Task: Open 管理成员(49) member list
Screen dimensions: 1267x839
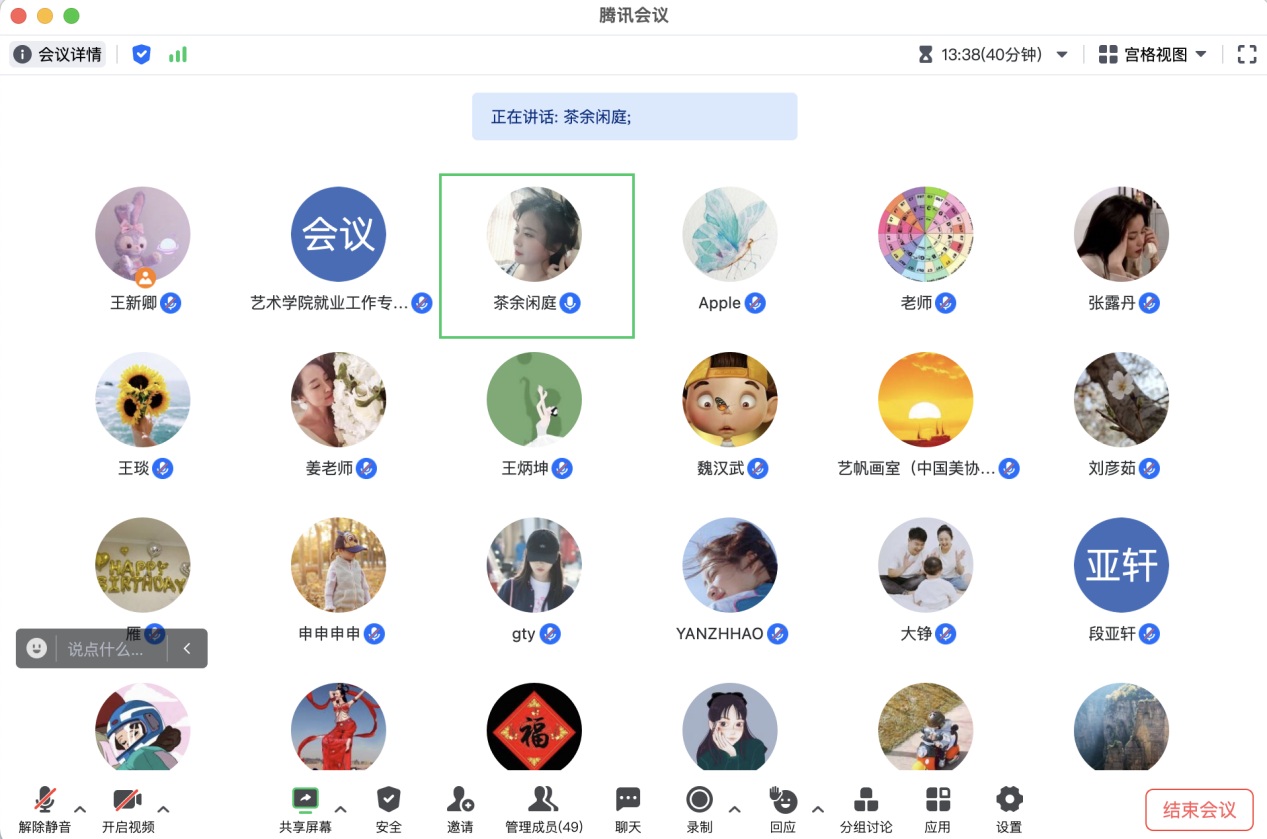Action: [x=543, y=808]
